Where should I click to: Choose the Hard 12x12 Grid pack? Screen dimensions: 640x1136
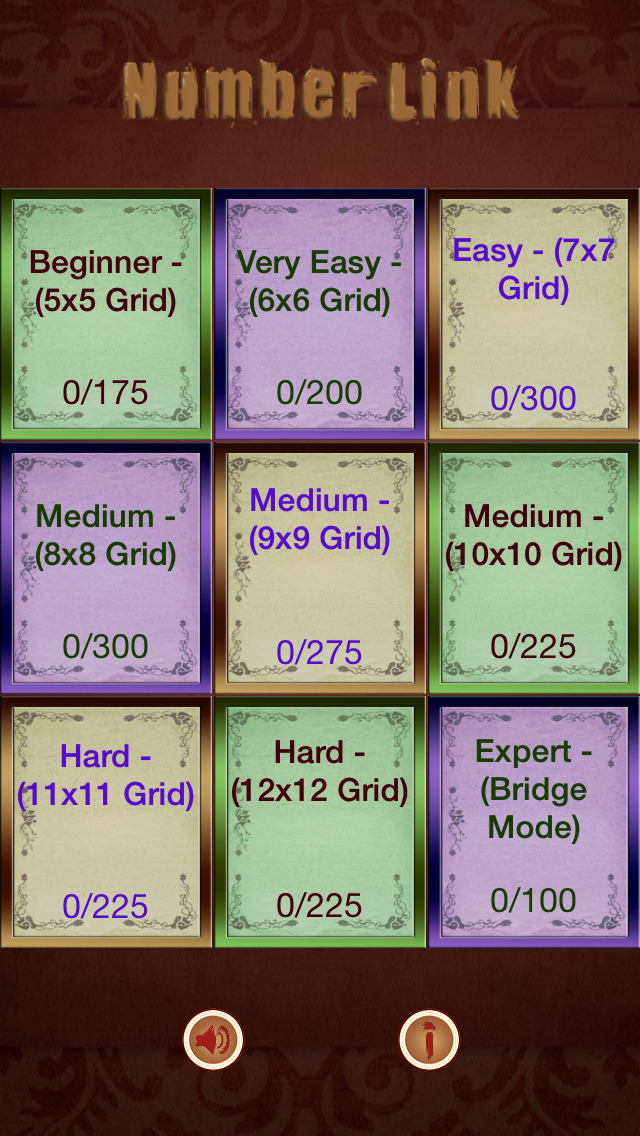(320, 822)
